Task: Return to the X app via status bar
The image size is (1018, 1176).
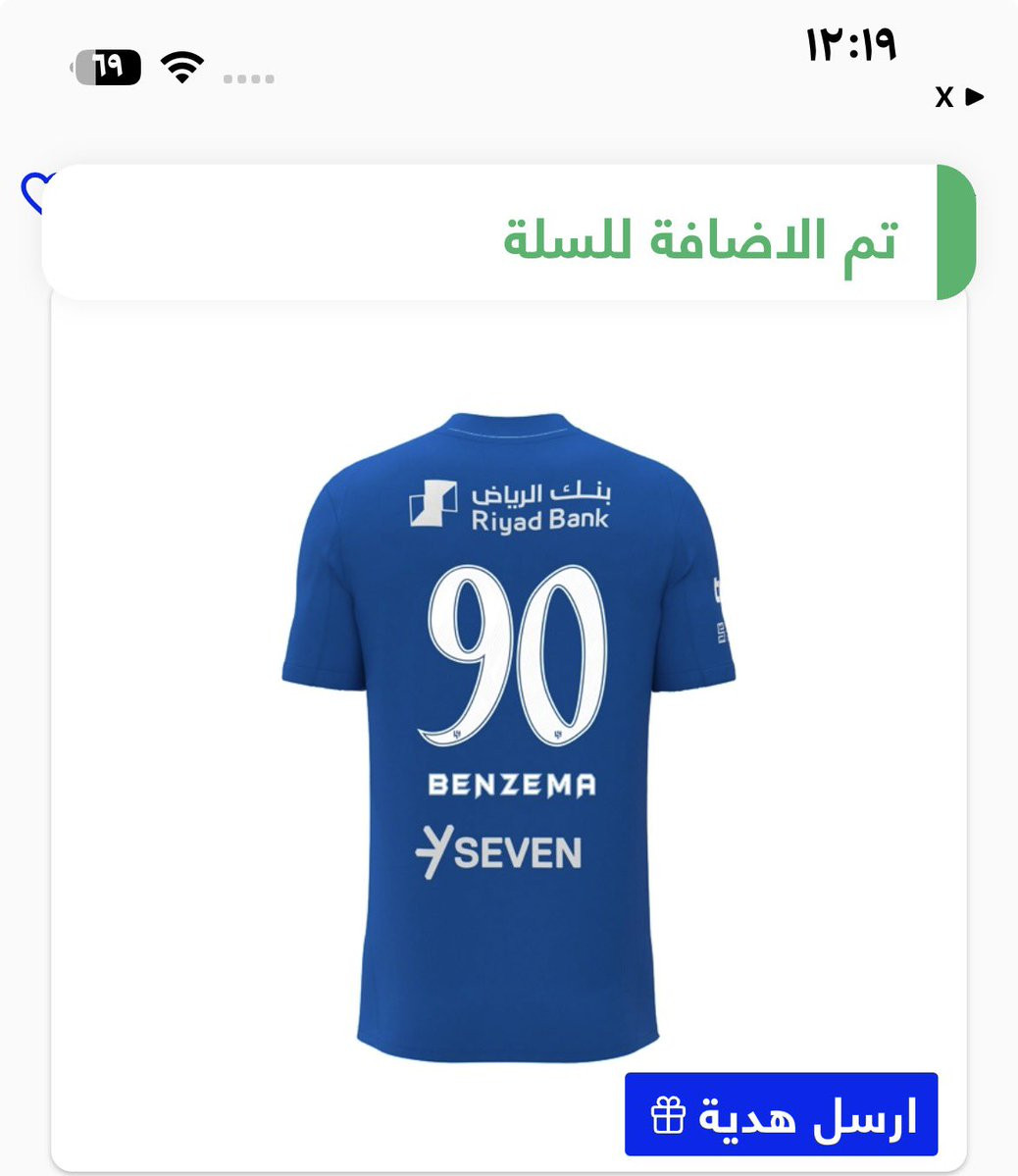Action: 958,97
